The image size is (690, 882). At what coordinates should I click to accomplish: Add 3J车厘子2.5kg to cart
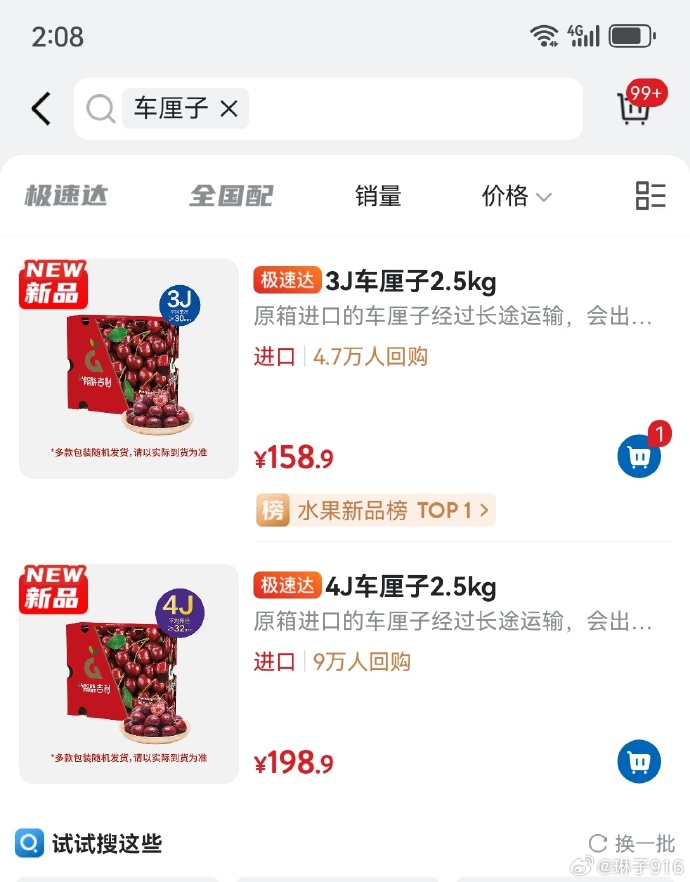[x=639, y=457]
